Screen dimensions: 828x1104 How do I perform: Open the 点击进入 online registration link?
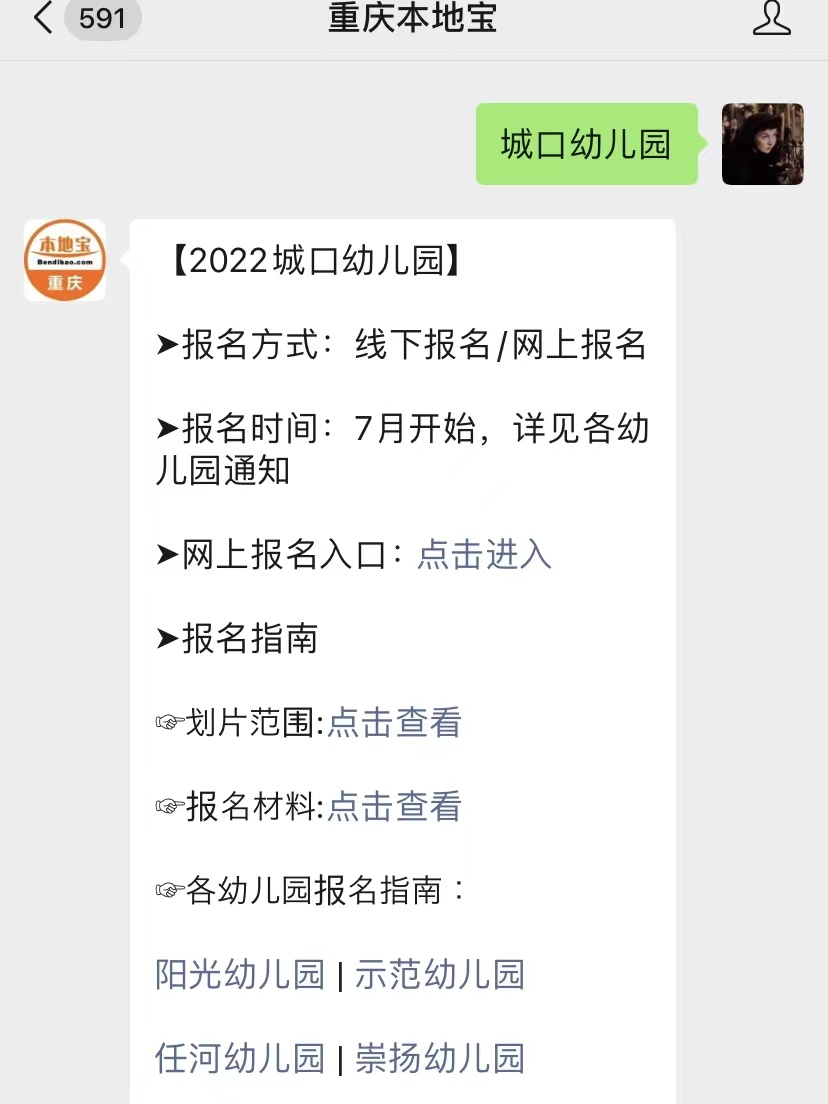coord(484,554)
